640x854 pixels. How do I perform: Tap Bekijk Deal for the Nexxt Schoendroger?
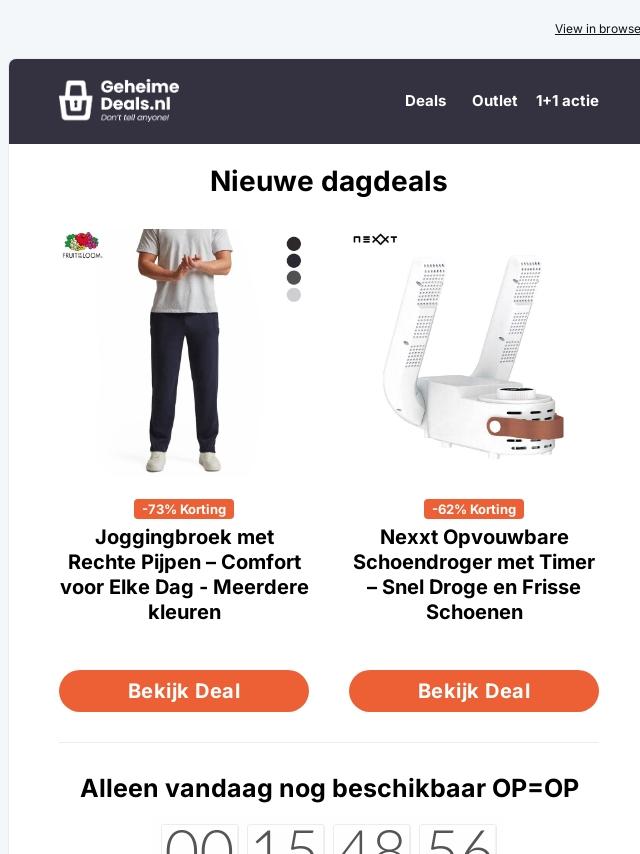pos(474,691)
